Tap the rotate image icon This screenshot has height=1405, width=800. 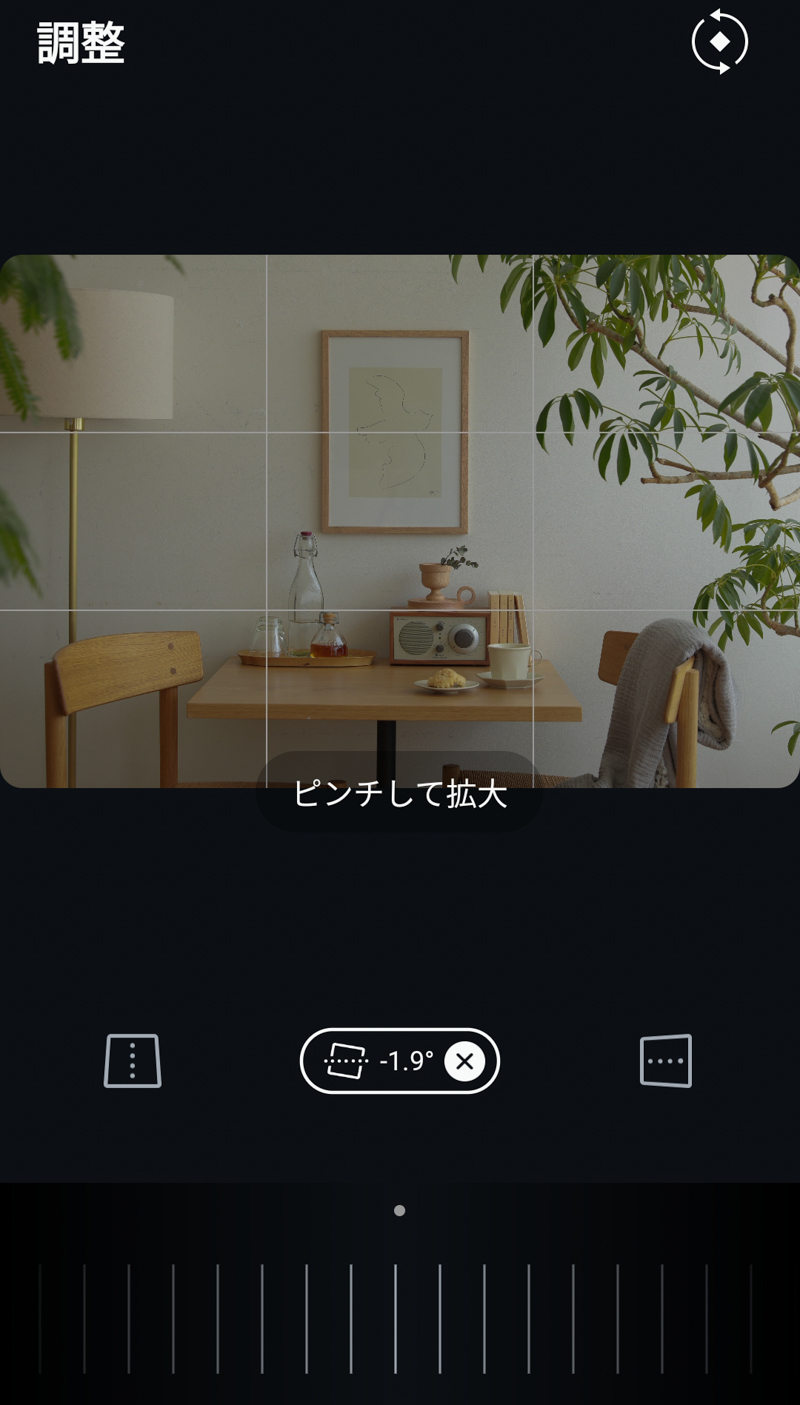[x=719, y=42]
